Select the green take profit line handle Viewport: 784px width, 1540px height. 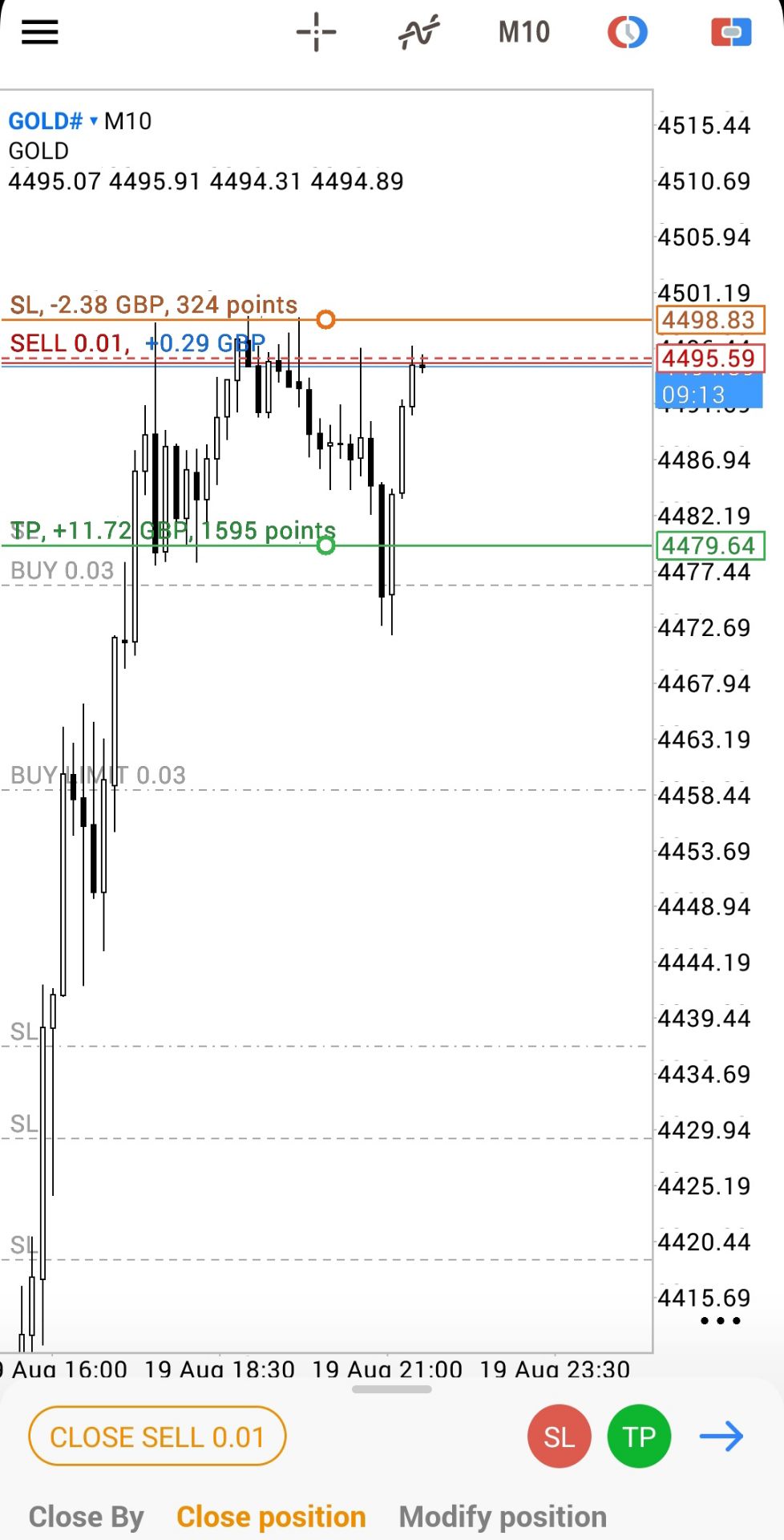tap(325, 546)
